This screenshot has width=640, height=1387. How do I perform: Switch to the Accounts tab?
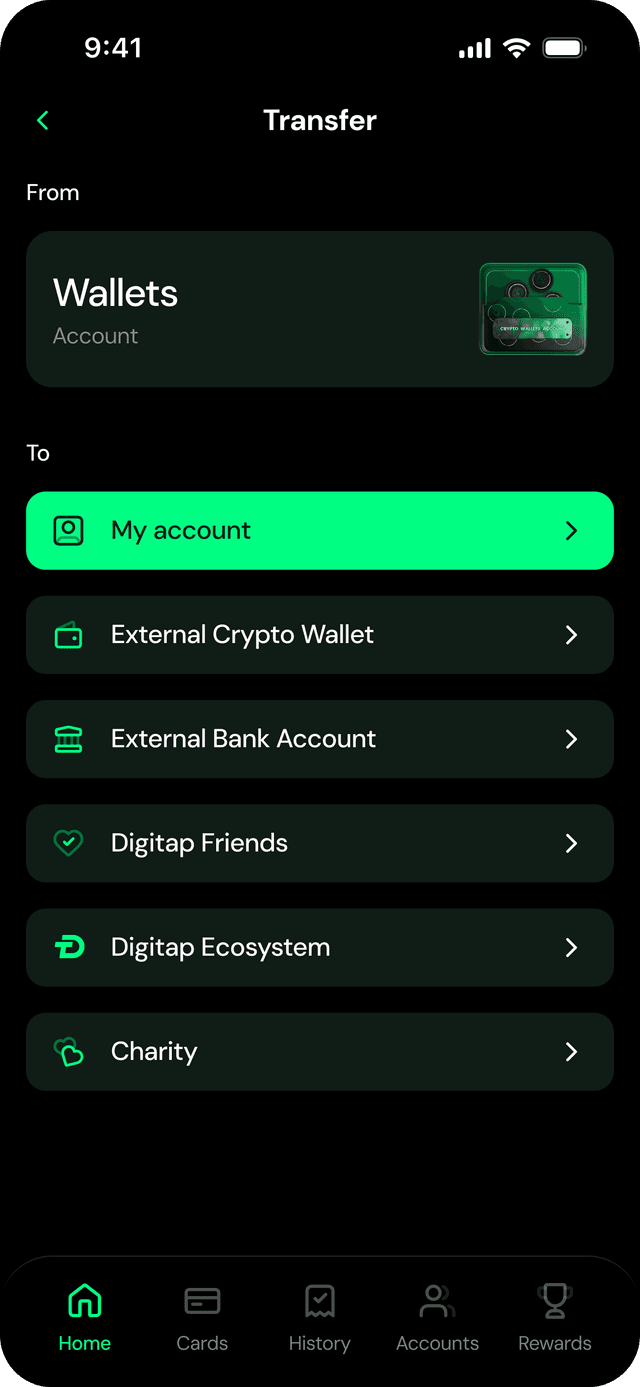[x=437, y=1317]
